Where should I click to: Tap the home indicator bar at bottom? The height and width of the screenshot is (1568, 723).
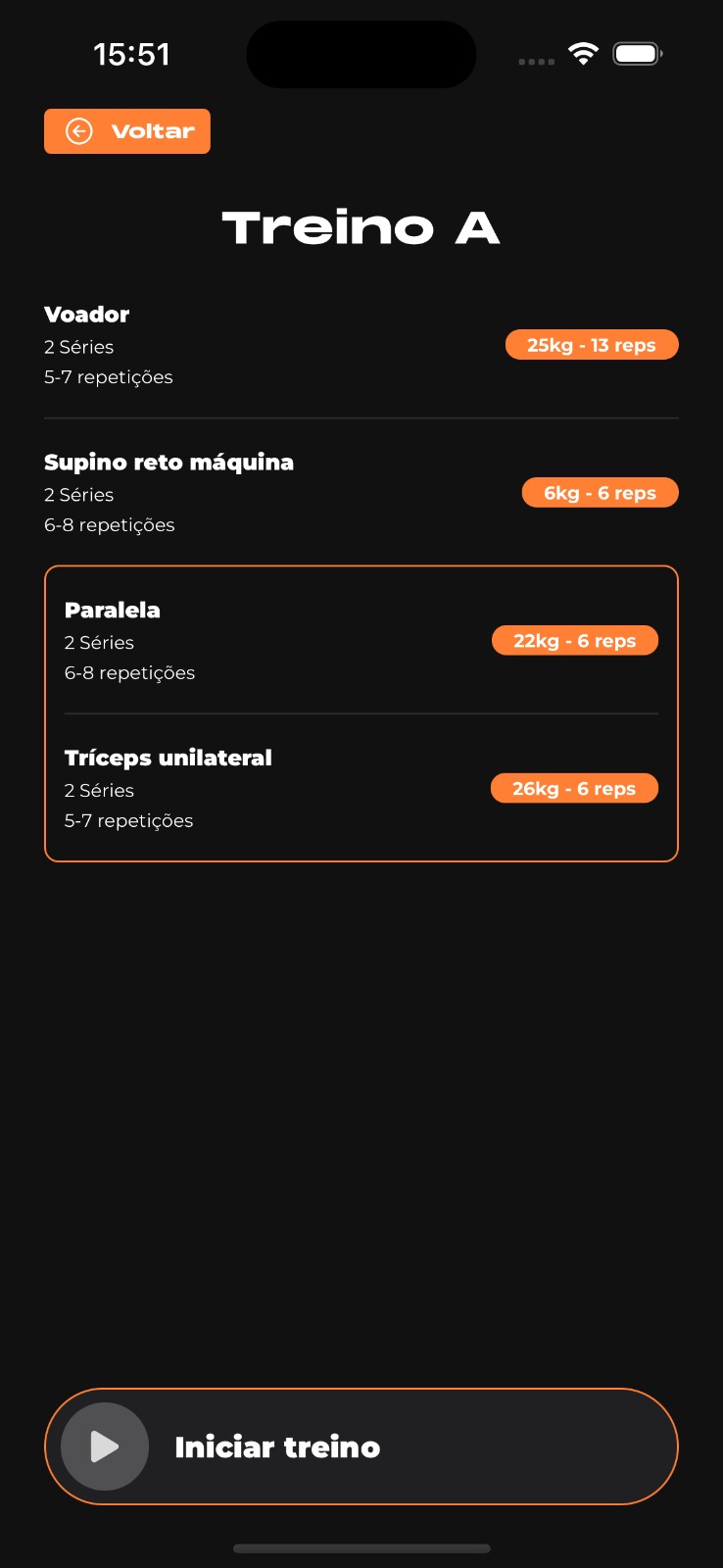pyautogui.click(x=361, y=1548)
